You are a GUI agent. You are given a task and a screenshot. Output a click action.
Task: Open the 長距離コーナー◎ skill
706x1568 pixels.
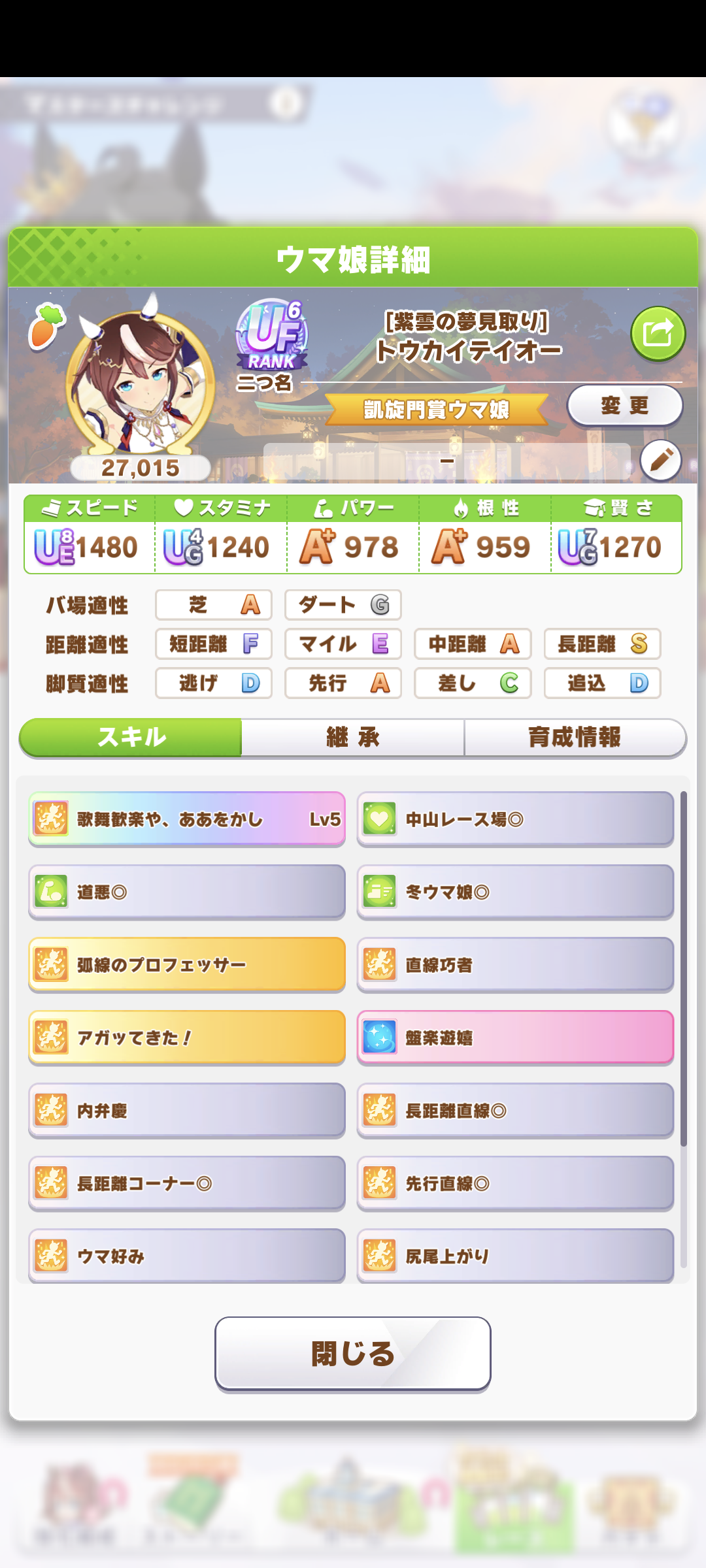pyautogui.click(x=187, y=1183)
